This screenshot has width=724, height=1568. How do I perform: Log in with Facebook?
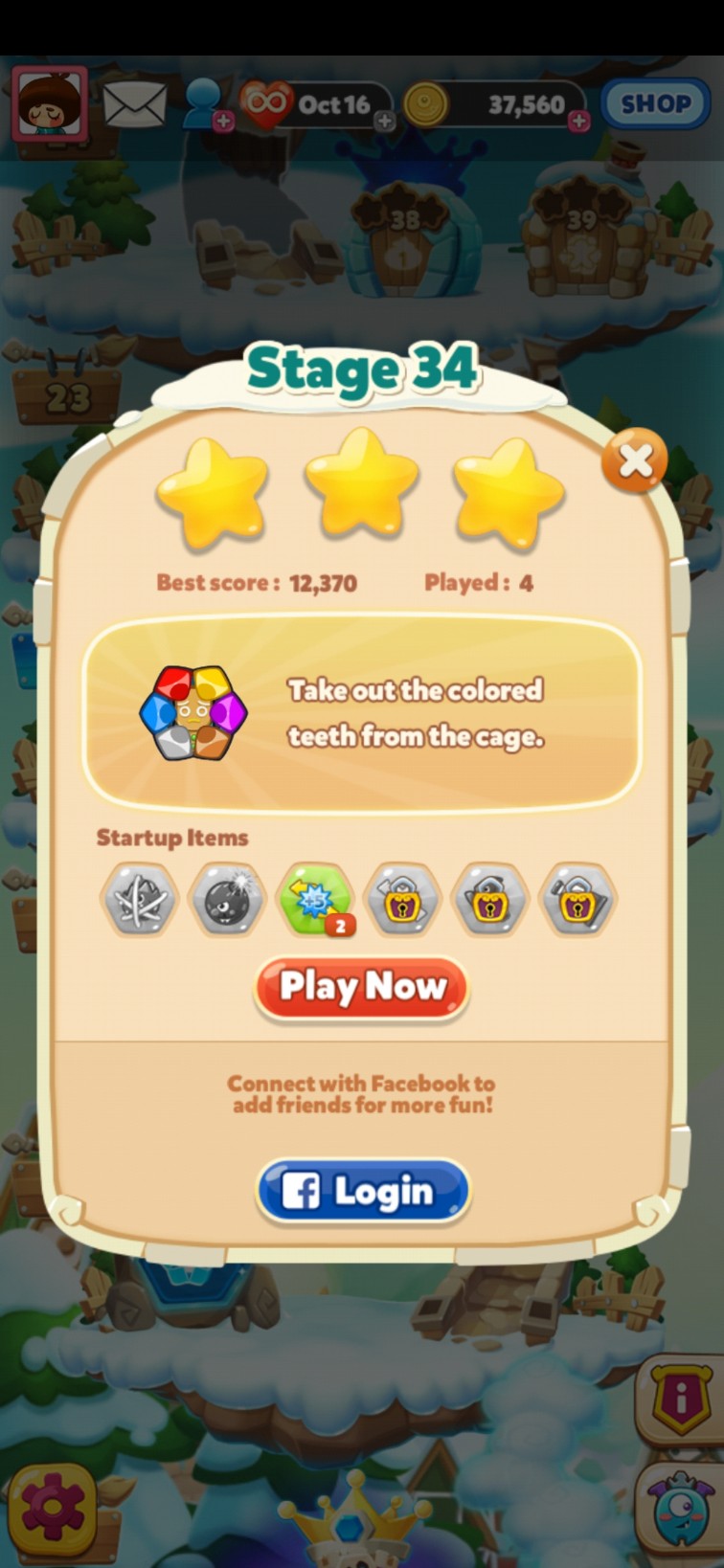point(363,1192)
